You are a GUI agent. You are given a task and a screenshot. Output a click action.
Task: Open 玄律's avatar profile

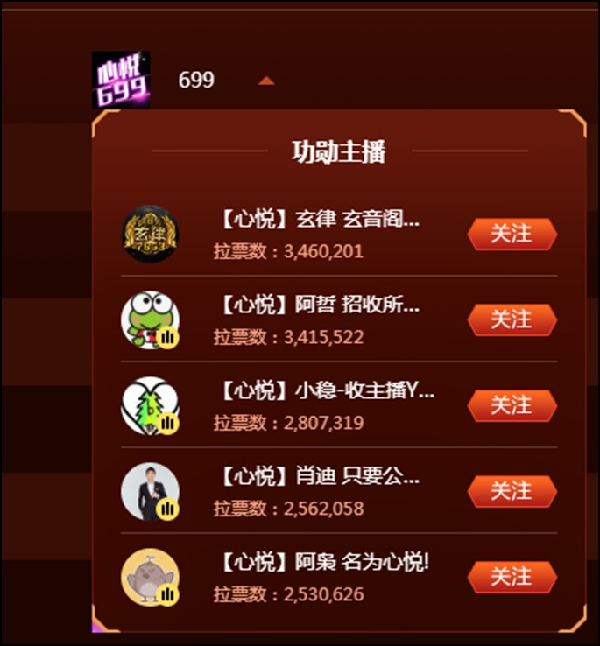(150, 234)
